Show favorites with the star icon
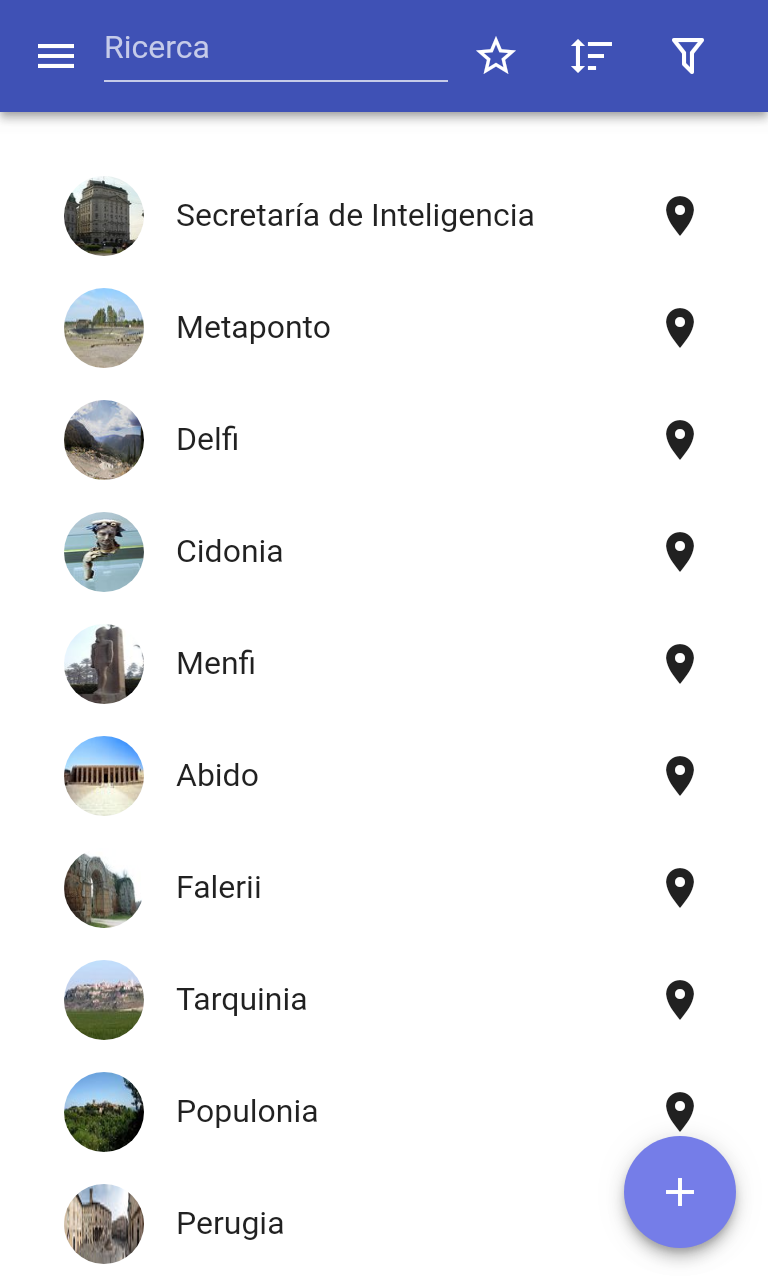The width and height of the screenshot is (768, 1280). [496, 56]
